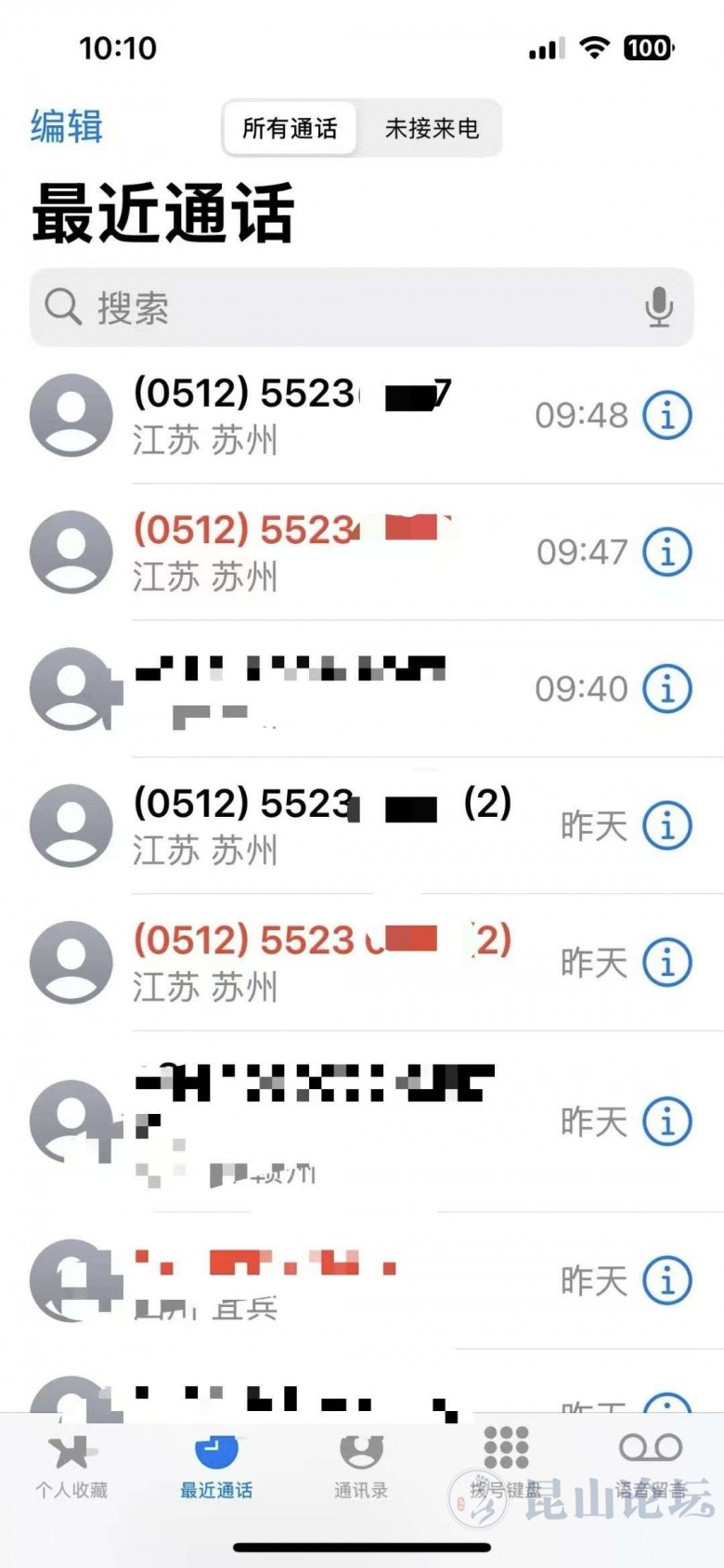Focus the 搜索 search field
The image size is (724, 1568).
click(334, 307)
